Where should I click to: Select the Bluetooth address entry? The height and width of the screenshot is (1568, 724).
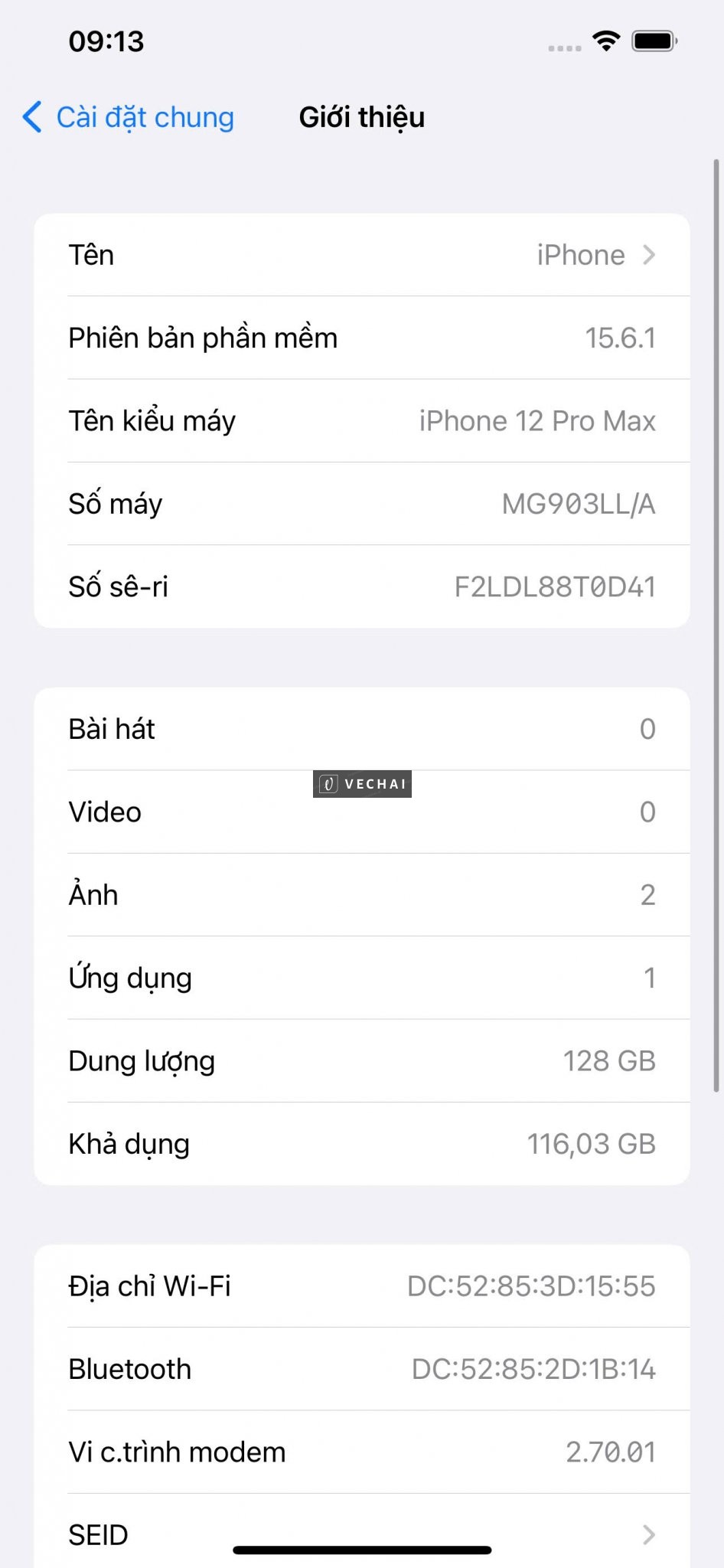(362, 1369)
